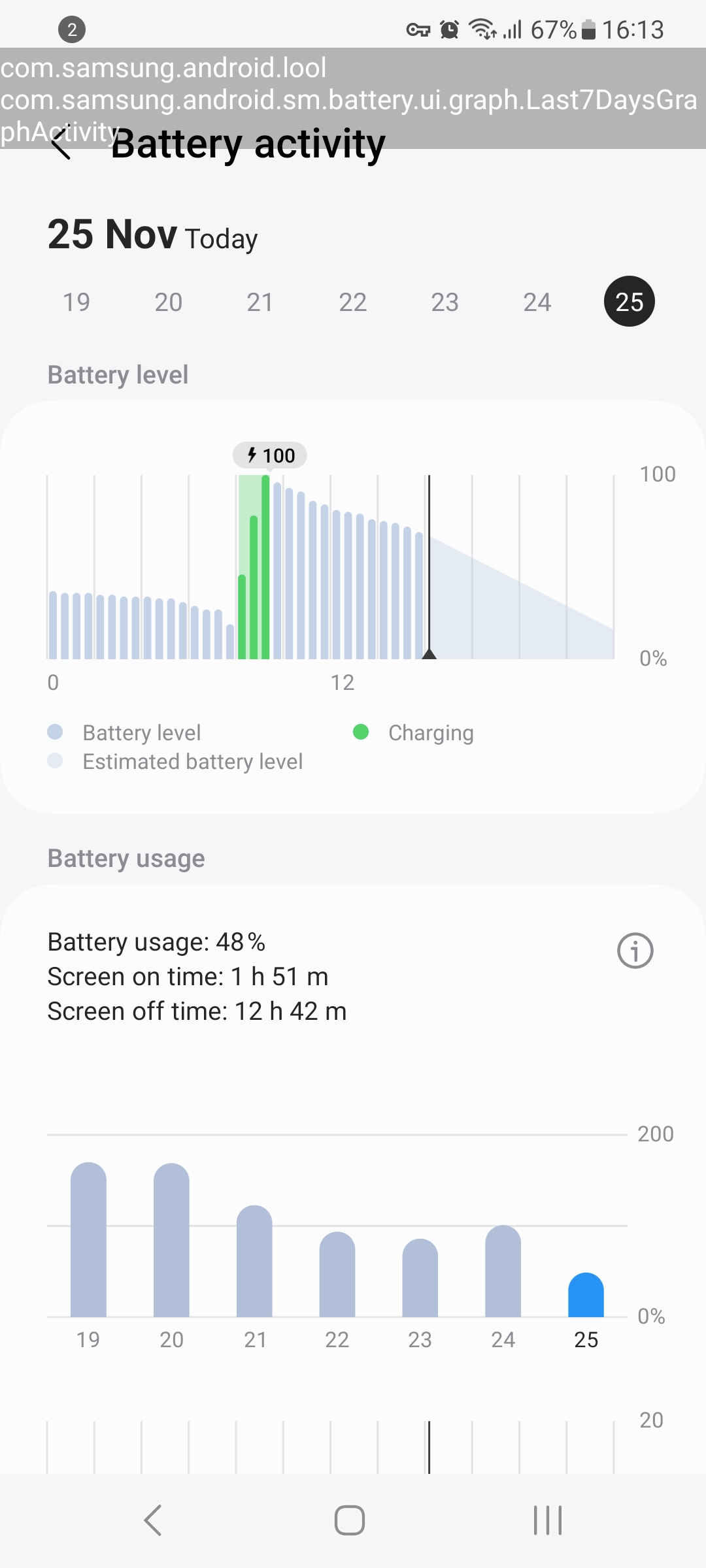Tap the usage bar for day 19

(88, 1241)
